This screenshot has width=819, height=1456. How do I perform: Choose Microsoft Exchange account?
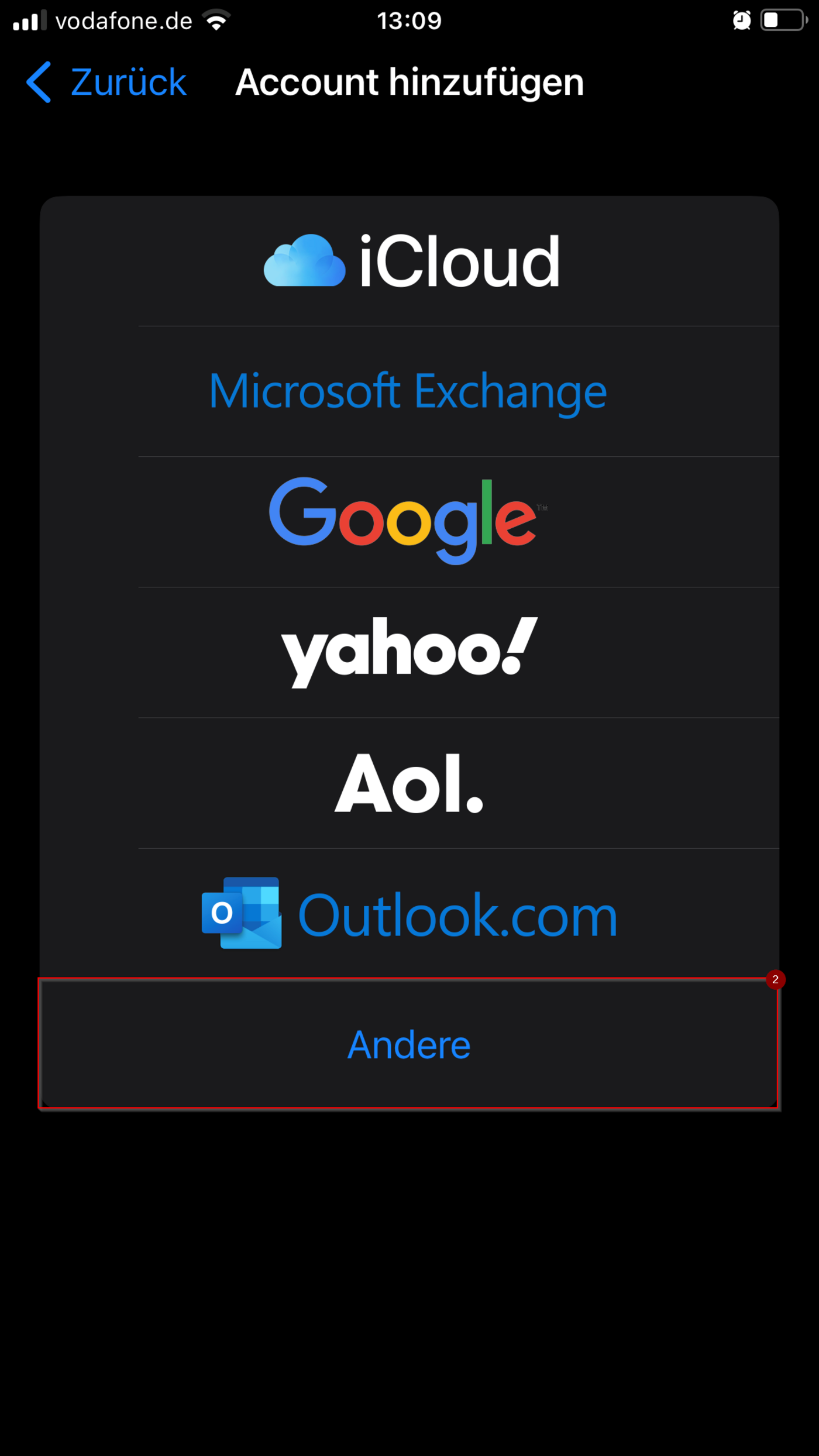[409, 391]
